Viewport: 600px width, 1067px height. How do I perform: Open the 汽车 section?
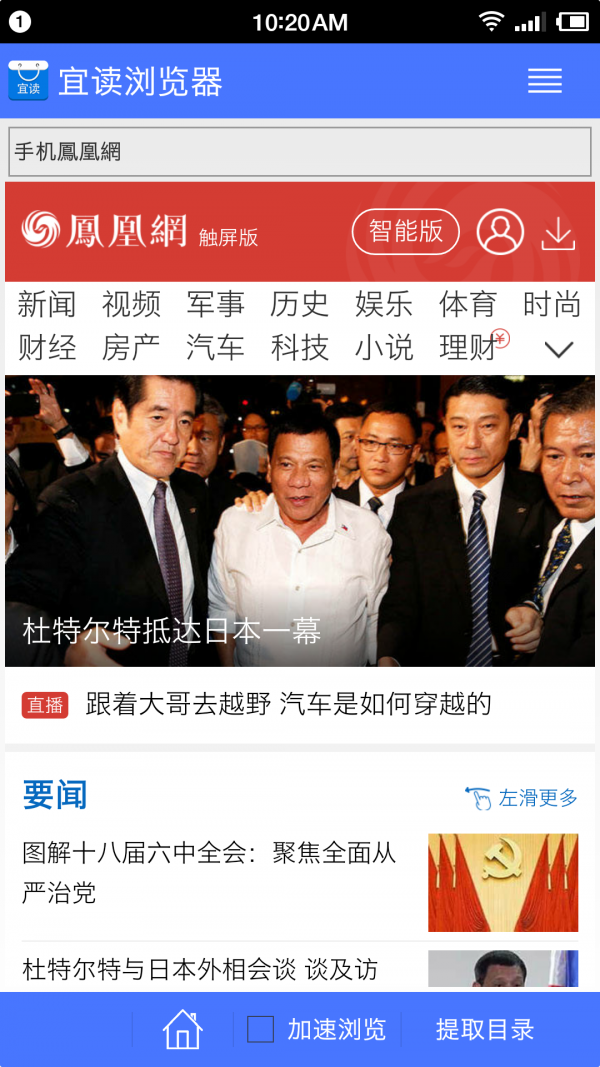pos(215,348)
